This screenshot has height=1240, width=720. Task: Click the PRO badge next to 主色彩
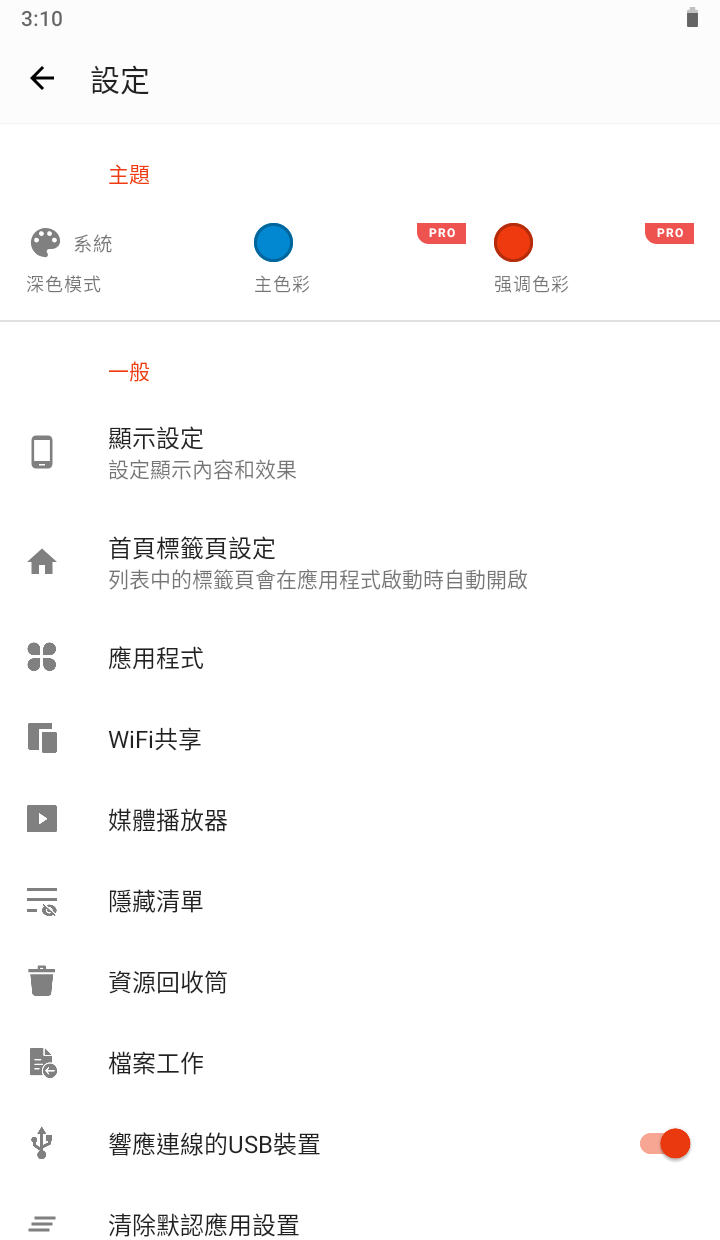tap(440, 232)
